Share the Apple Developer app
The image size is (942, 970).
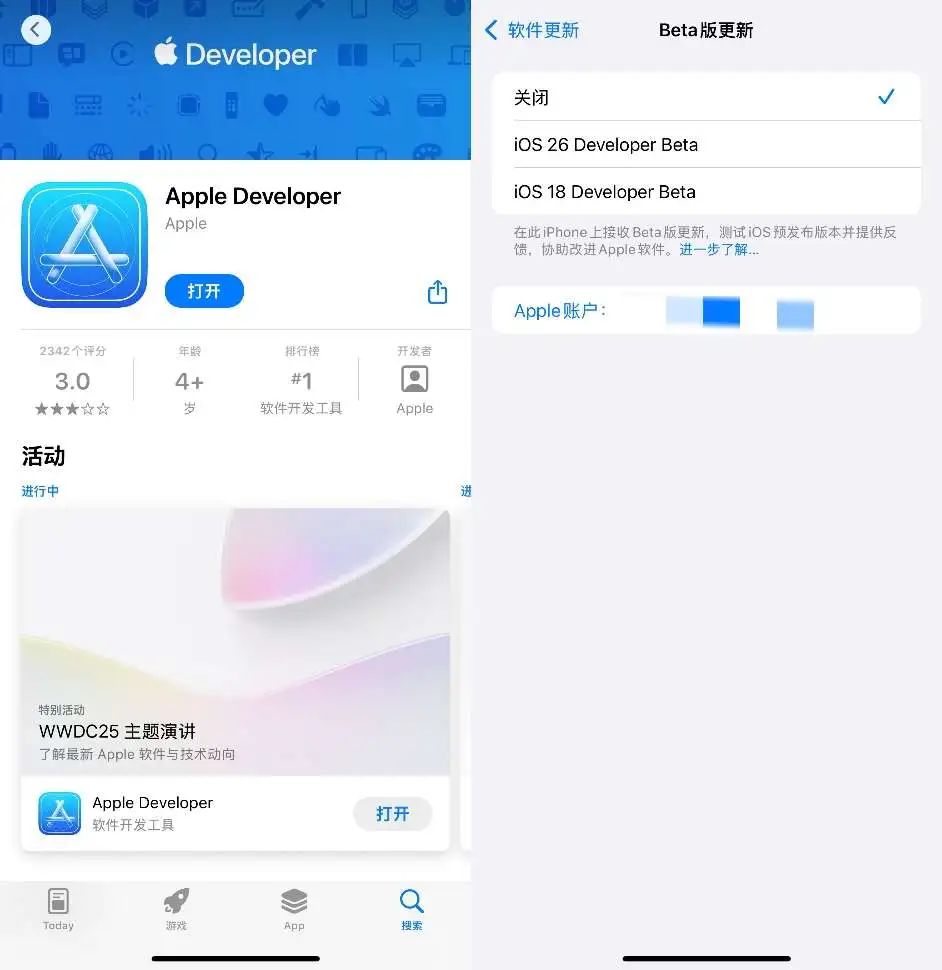[x=437, y=292]
